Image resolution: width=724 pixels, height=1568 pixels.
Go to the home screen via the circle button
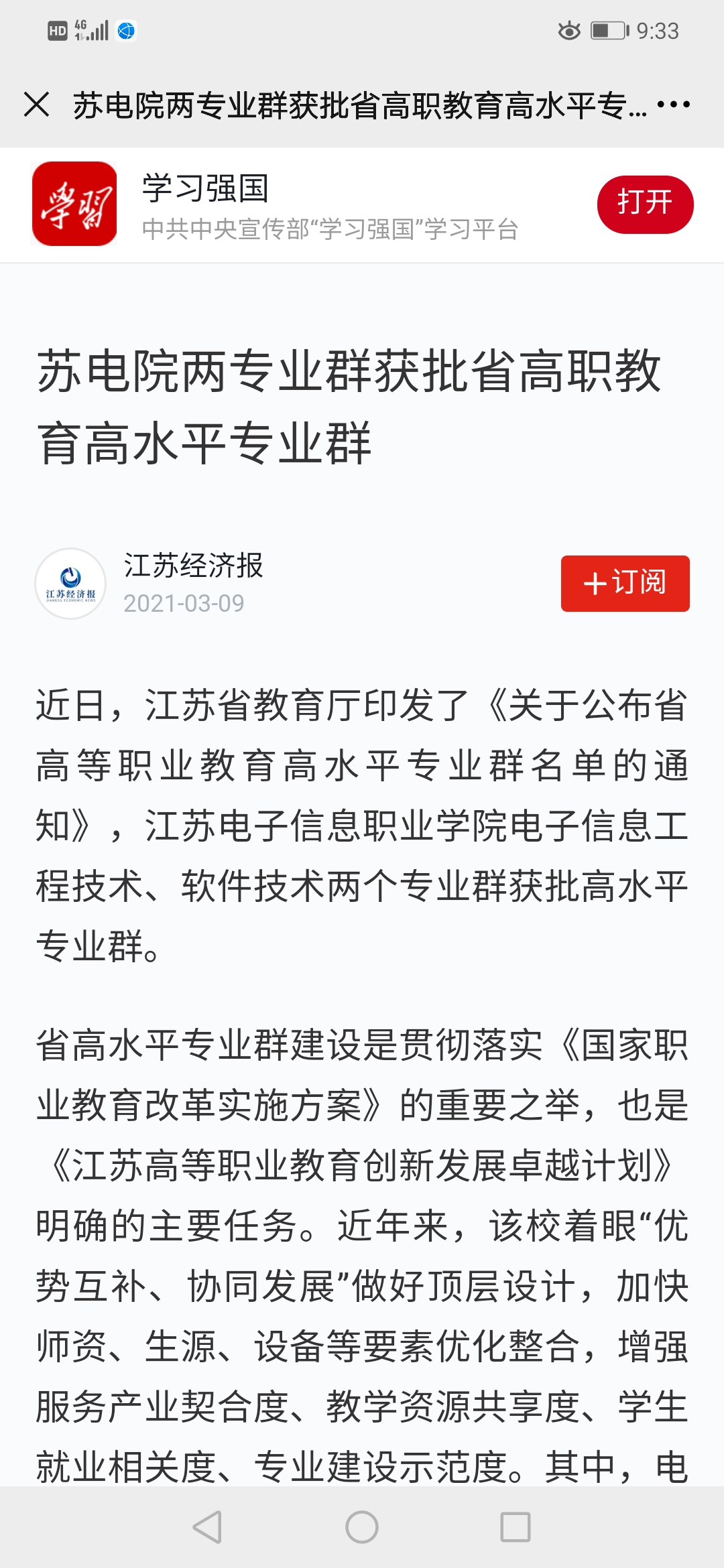click(362, 1527)
